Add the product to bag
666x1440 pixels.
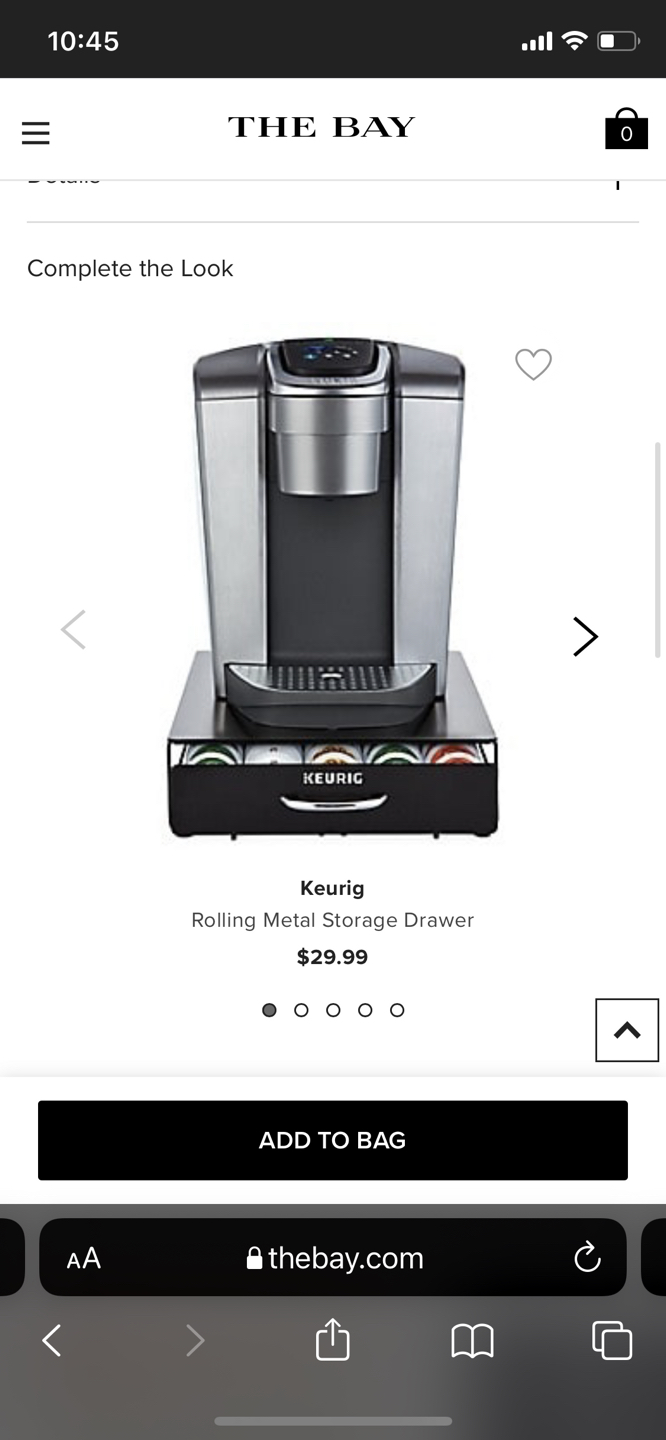(x=332, y=1140)
